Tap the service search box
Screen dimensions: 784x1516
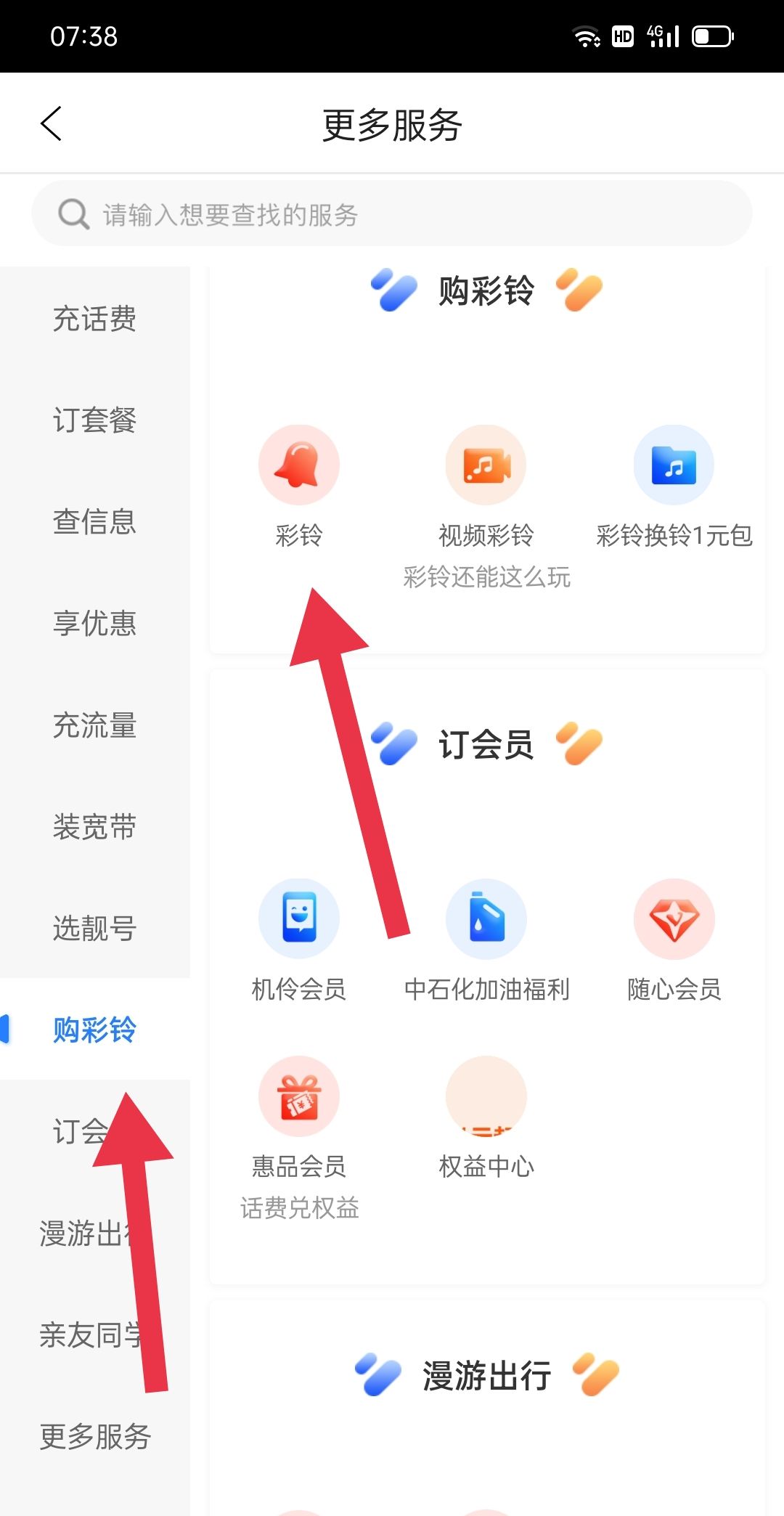click(x=392, y=214)
